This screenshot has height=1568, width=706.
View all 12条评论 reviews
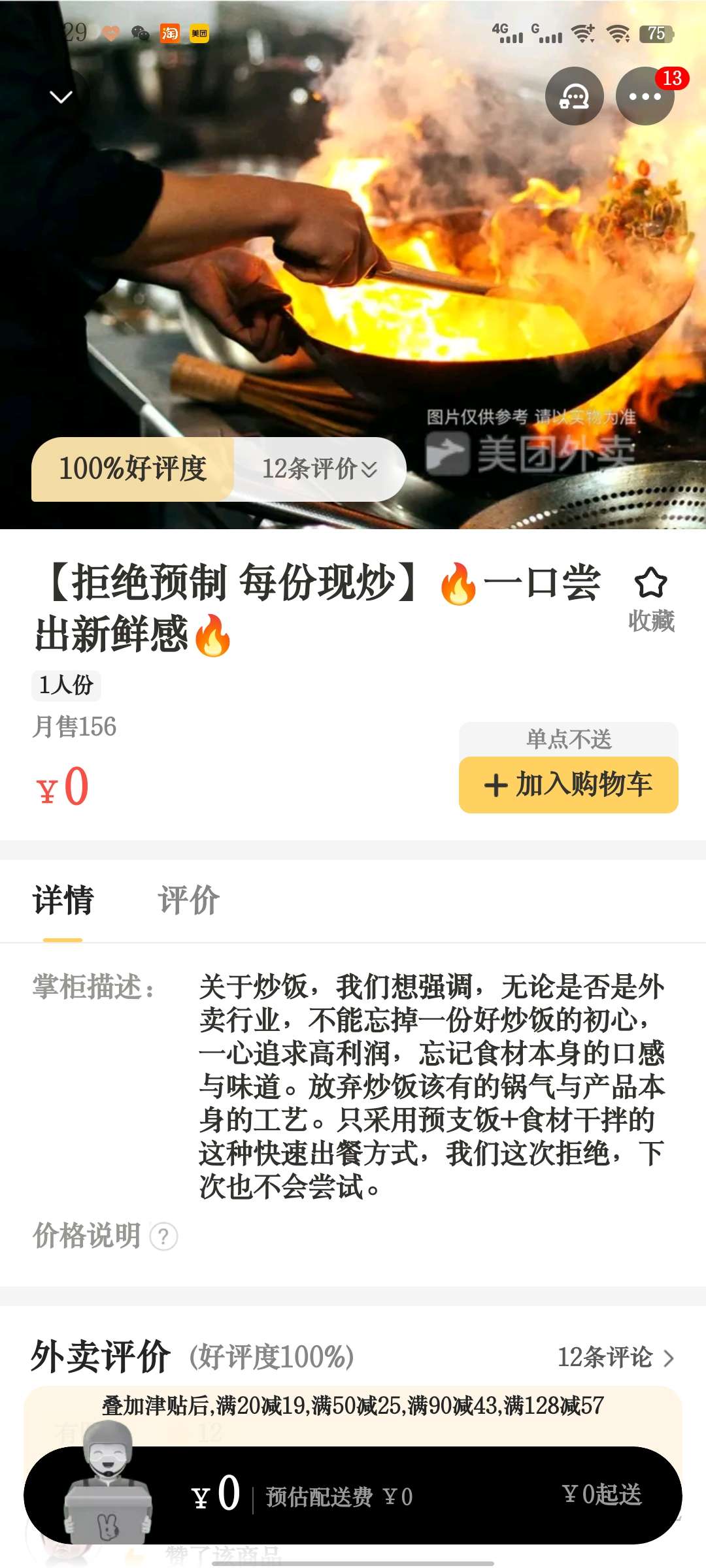(x=615, y=1357)
